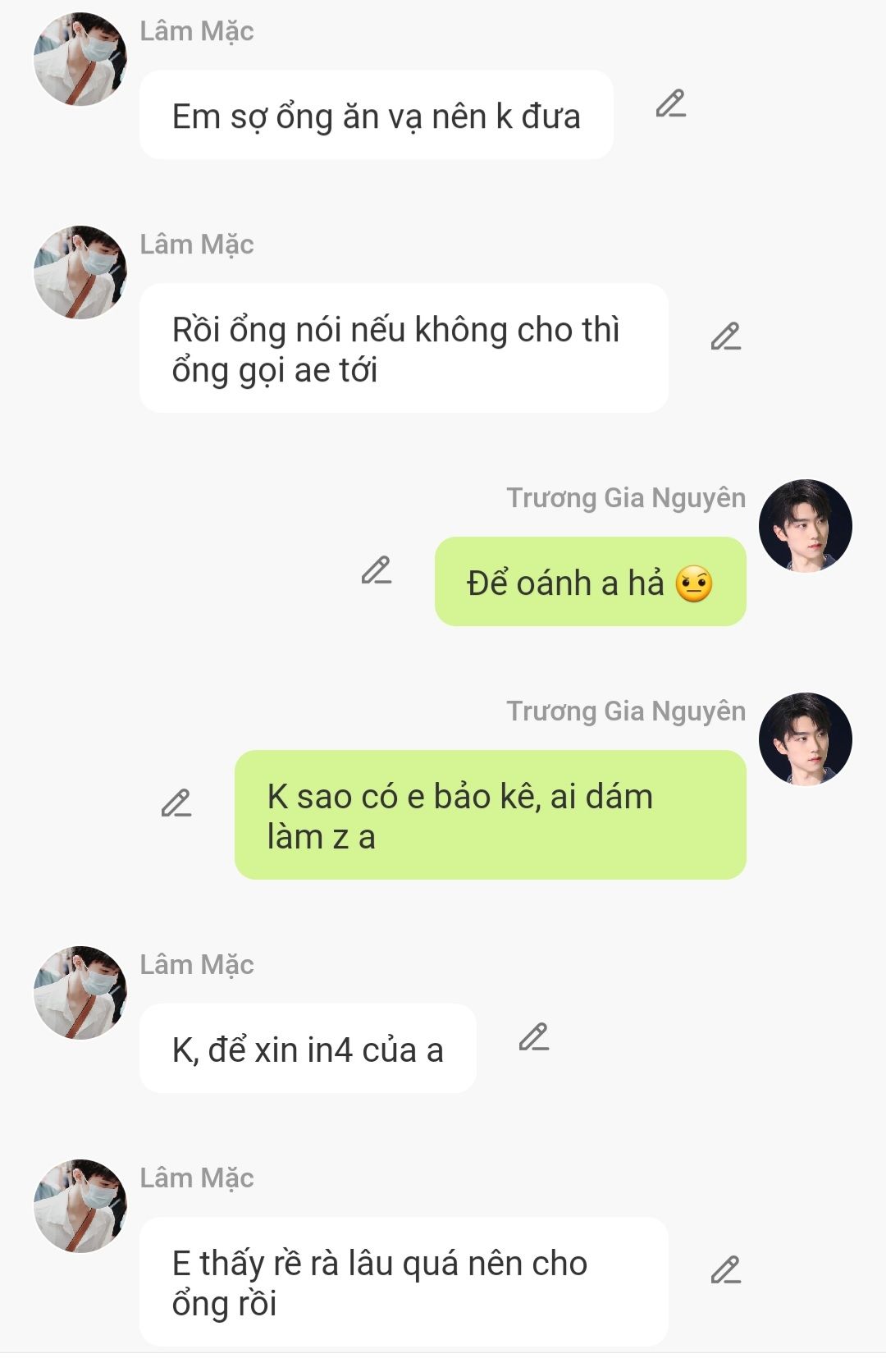886x1372 pixels.
Task: Edit the message 'Rồi ổng nói nếu không cho thì'
Action: (x=725, y=336)
